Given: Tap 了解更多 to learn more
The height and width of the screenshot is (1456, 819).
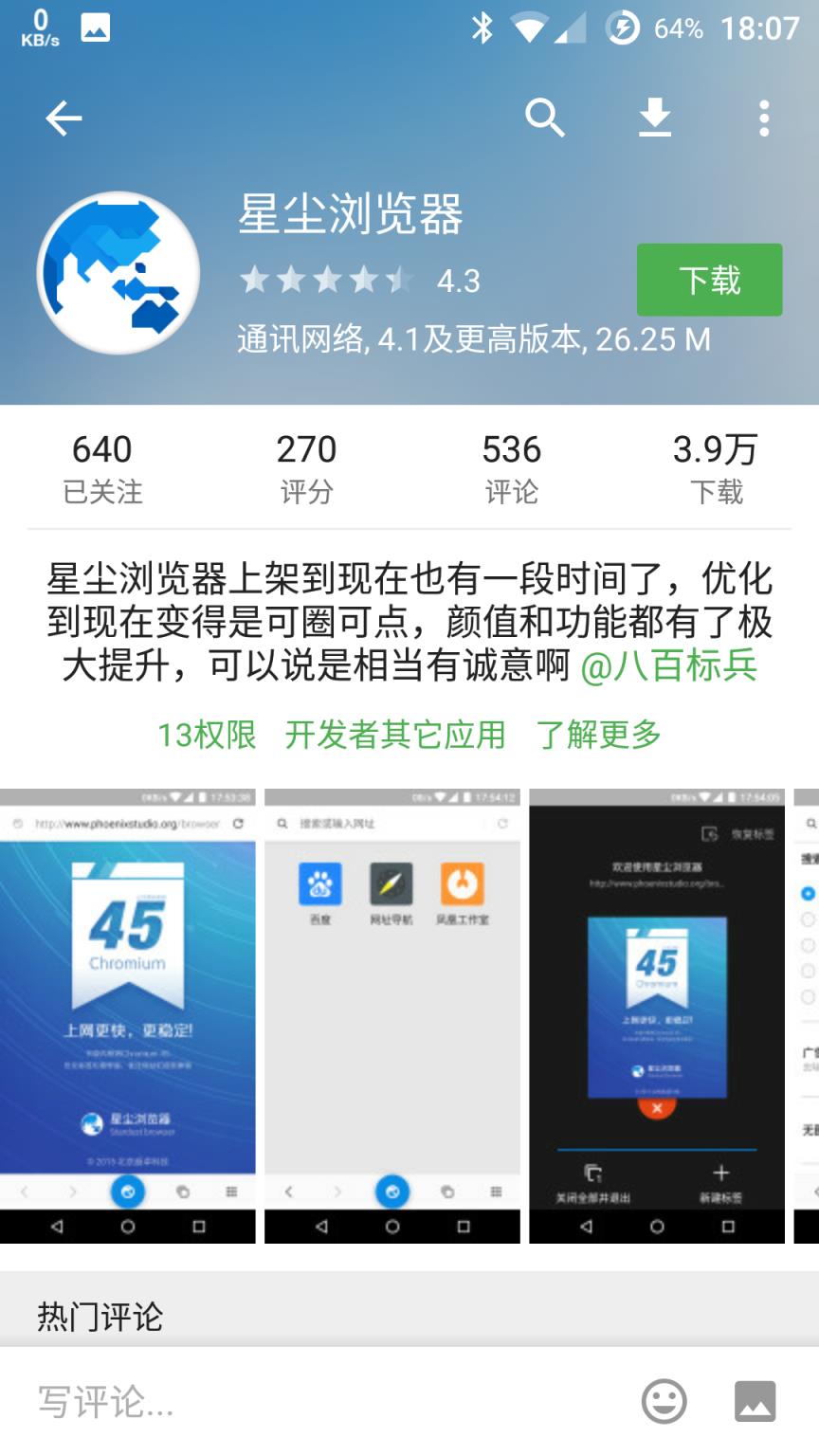Looking at the screenshot, I should [x=598, y=735].
